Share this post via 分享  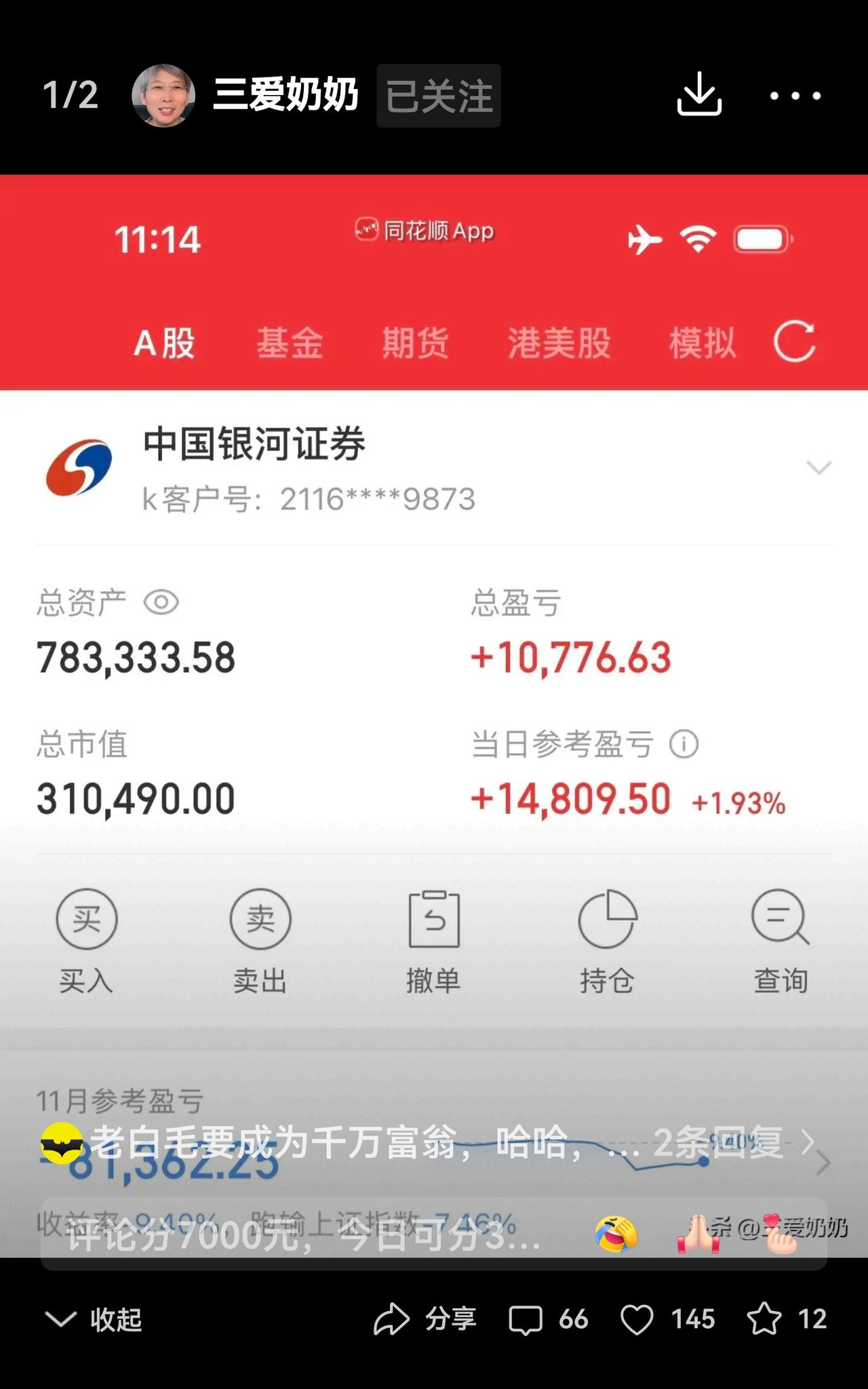pyautogui.click(x=425, y=1319)
